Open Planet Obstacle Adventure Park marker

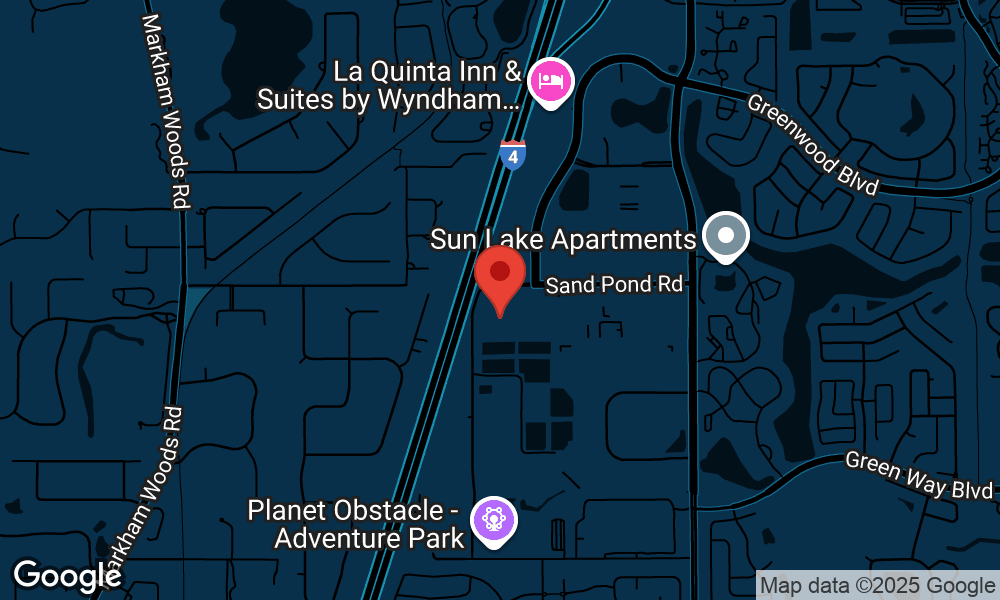[494, 520]
